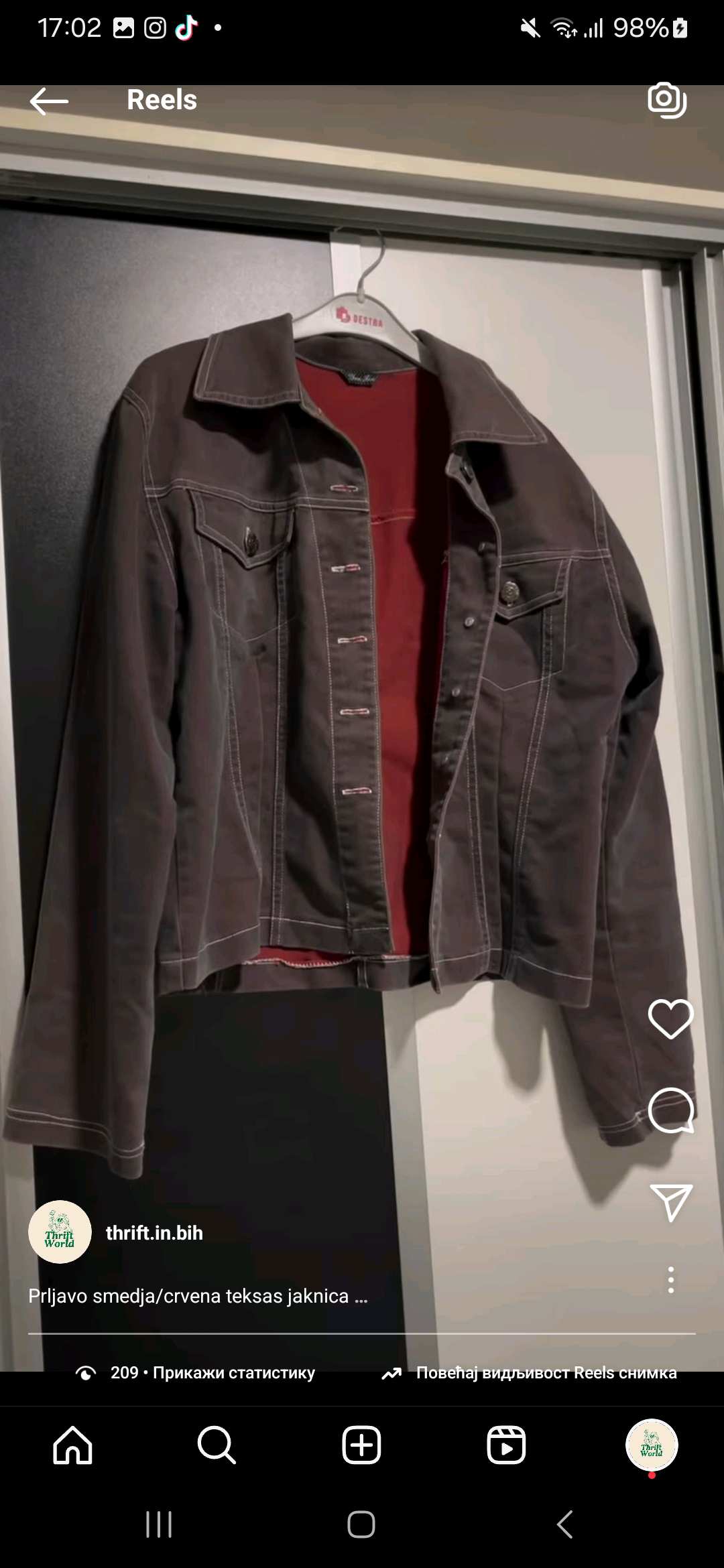Screen dimensions: 724x1568
Task: Open the camera to create a reel
Action: click(666, 100)
